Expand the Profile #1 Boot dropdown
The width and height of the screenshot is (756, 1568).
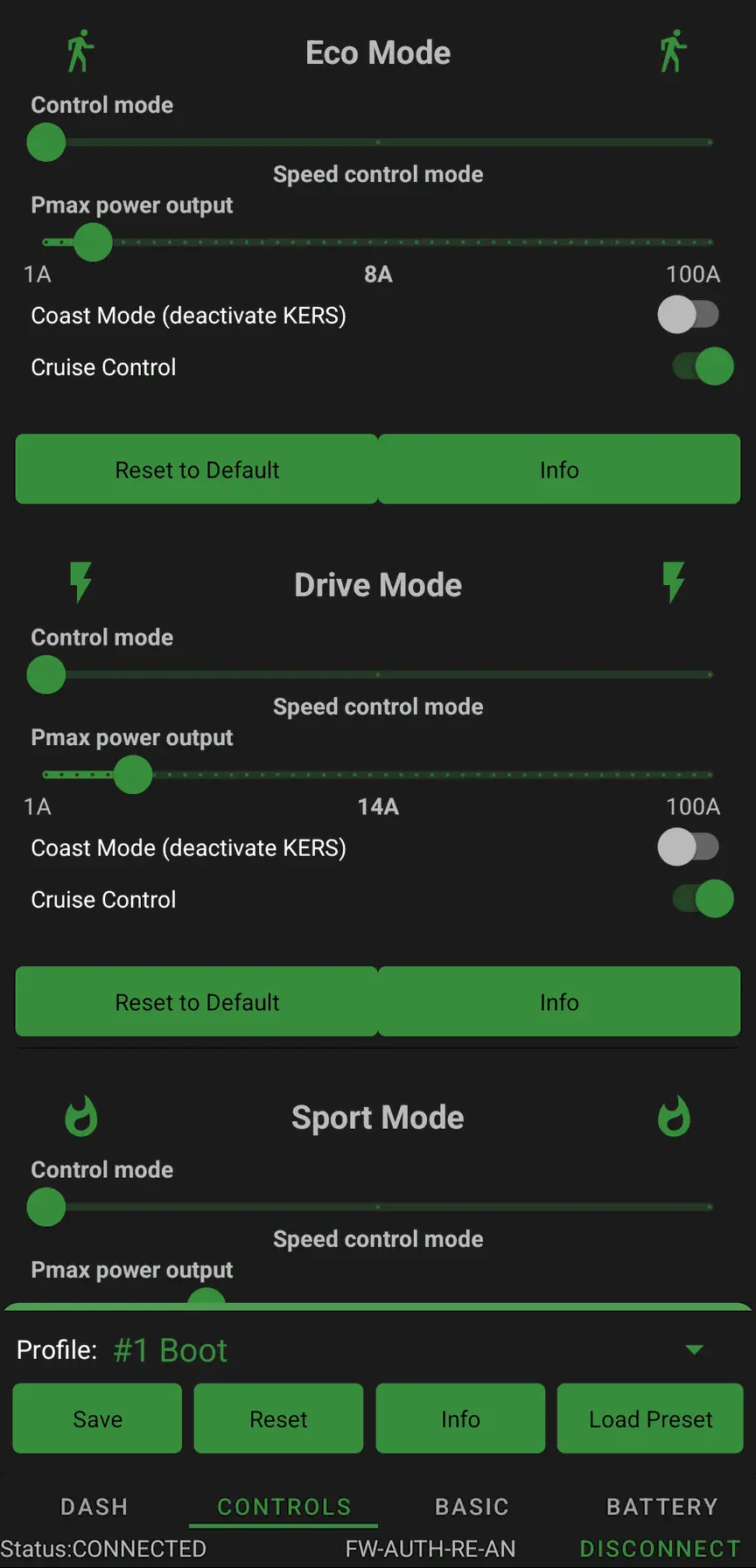(x=694, y=1349)
